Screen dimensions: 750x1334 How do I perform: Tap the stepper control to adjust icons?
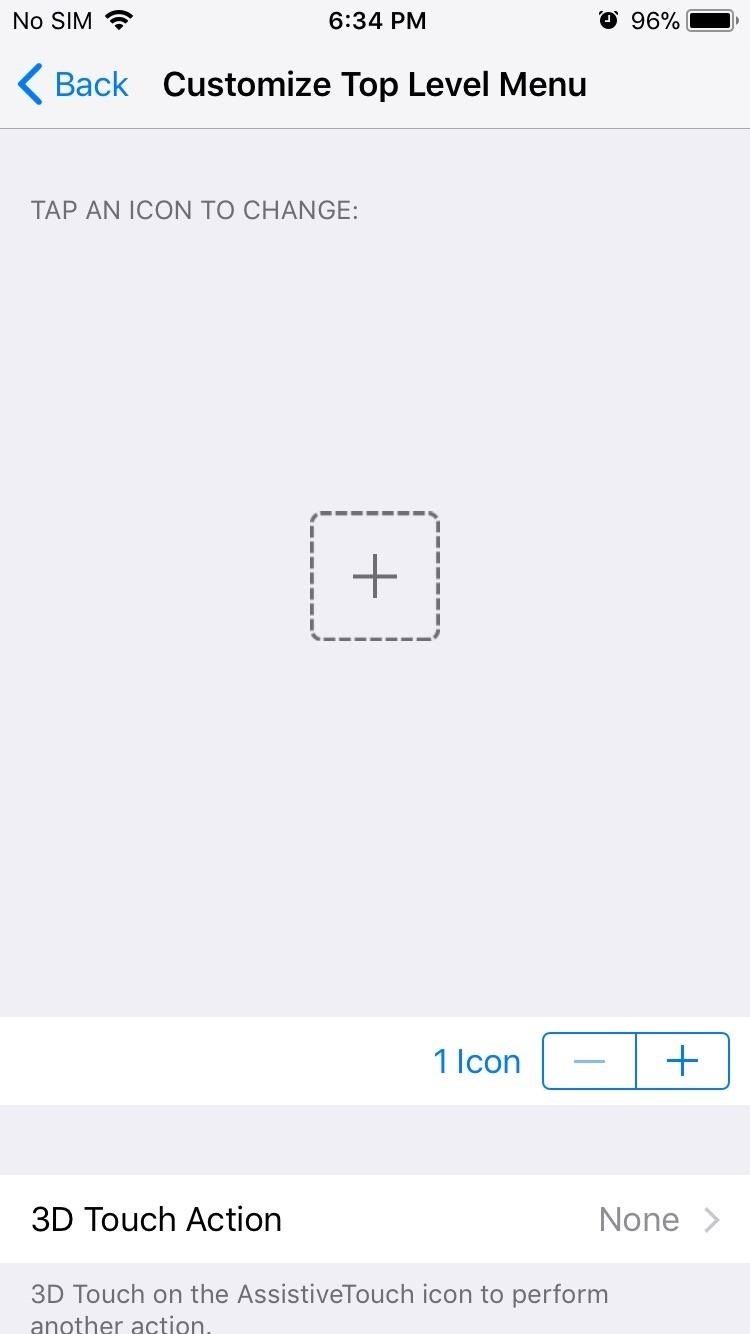[x=636, y=1061]
